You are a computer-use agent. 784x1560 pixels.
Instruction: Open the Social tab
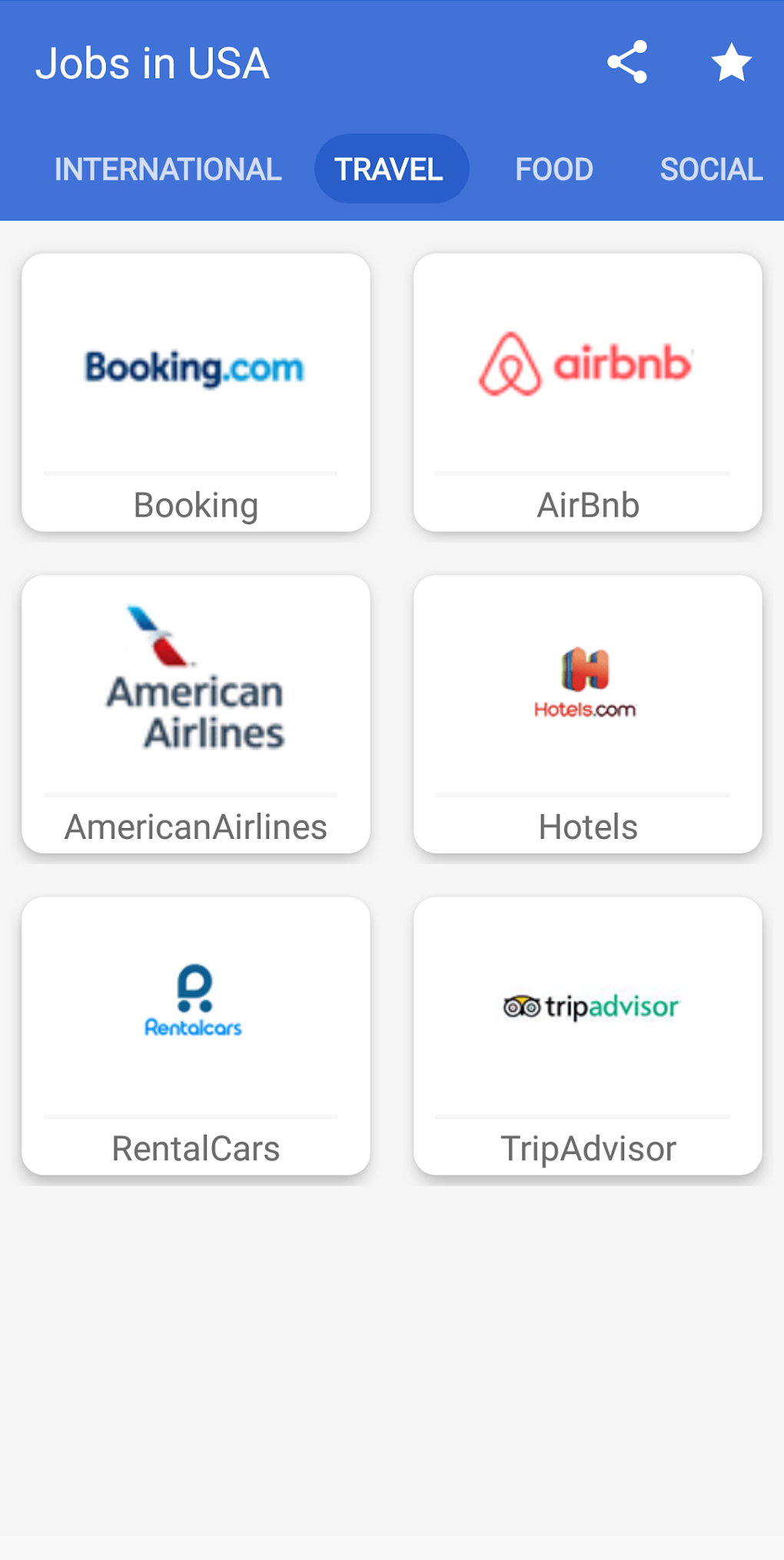click(711, 169)
